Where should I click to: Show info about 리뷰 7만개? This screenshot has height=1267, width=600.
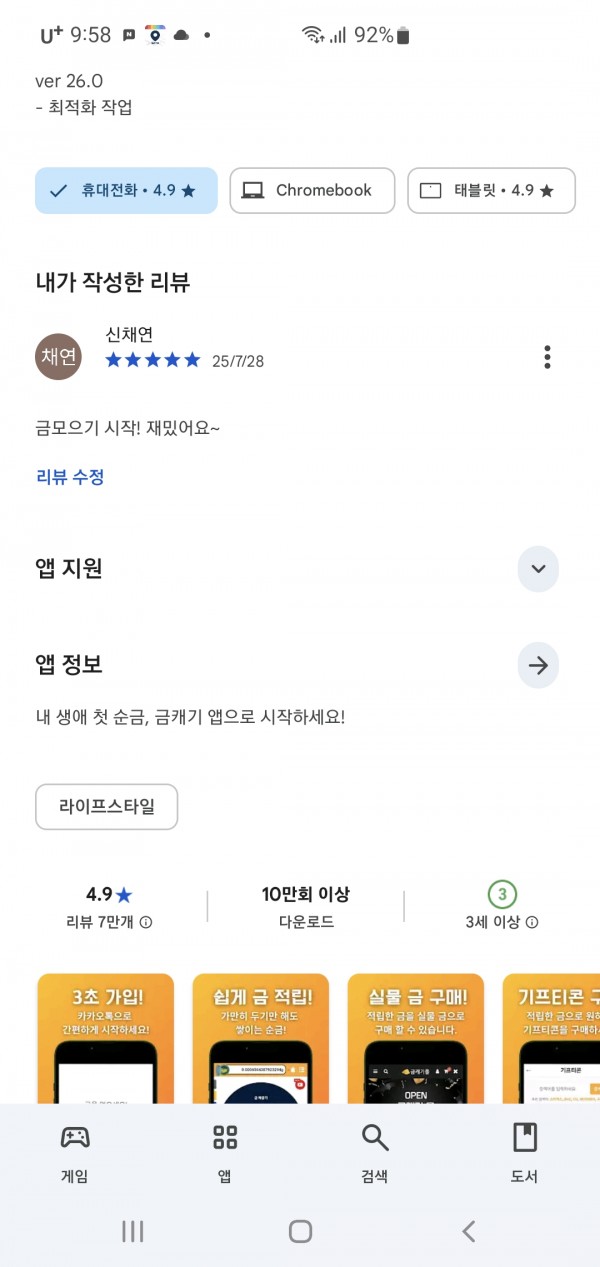tap(146, 922)
